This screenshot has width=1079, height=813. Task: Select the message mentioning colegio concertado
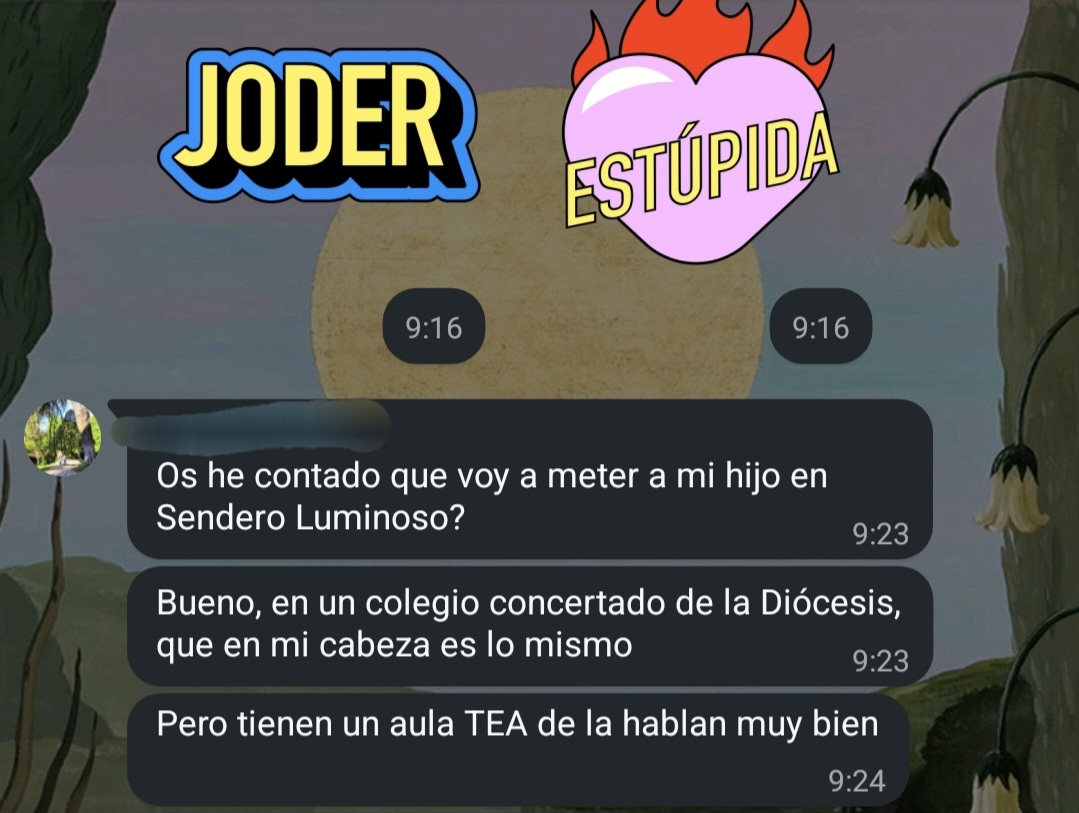pyautogui.click(x=530, y=625)
